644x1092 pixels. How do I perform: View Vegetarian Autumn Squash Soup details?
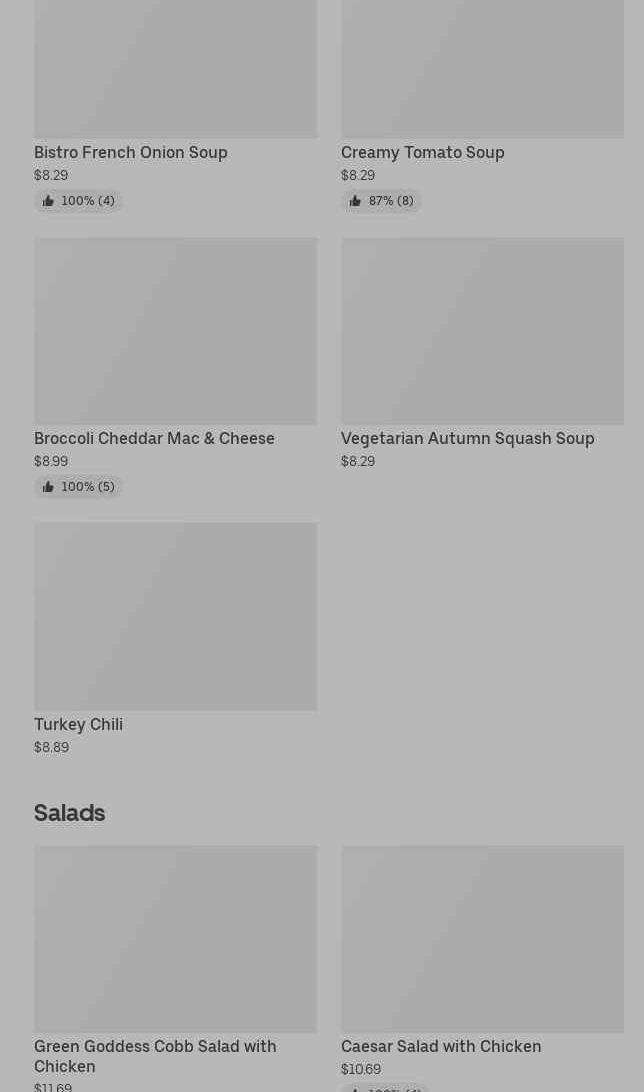coord(482,354)
